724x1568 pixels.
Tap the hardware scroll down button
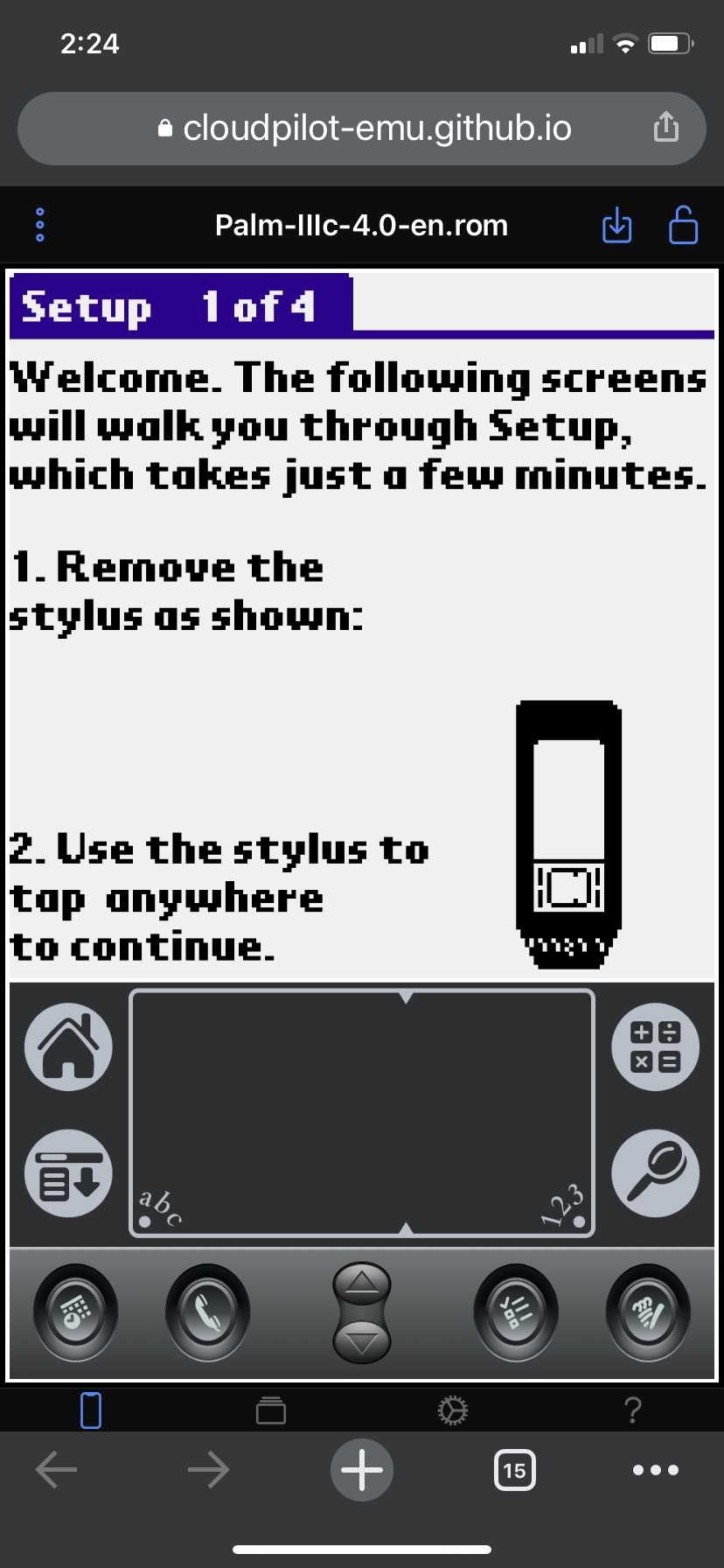[x=362, y=1339]
